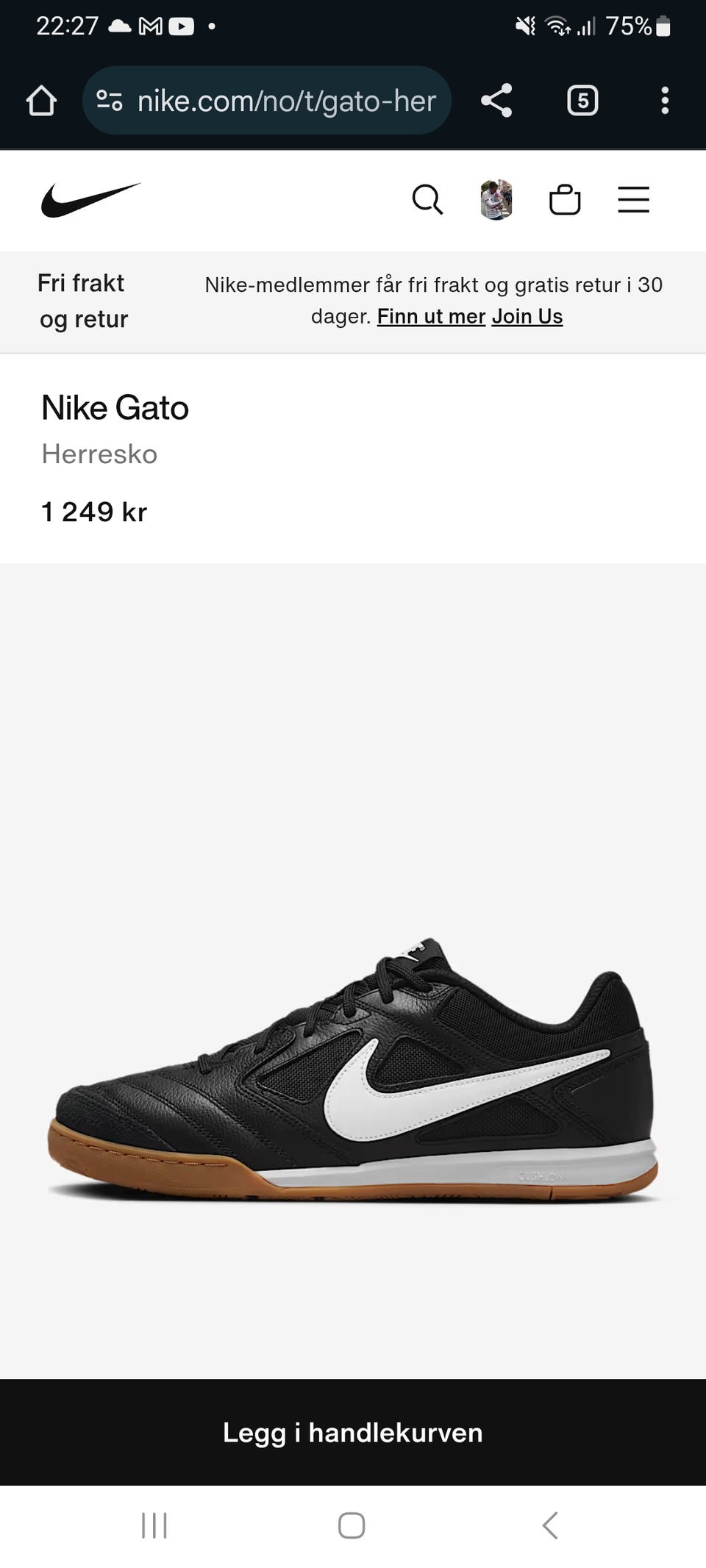This screenshot has width=706, height=1568.
Task: Open the profile avatar
Action: [x=496, y=199]
